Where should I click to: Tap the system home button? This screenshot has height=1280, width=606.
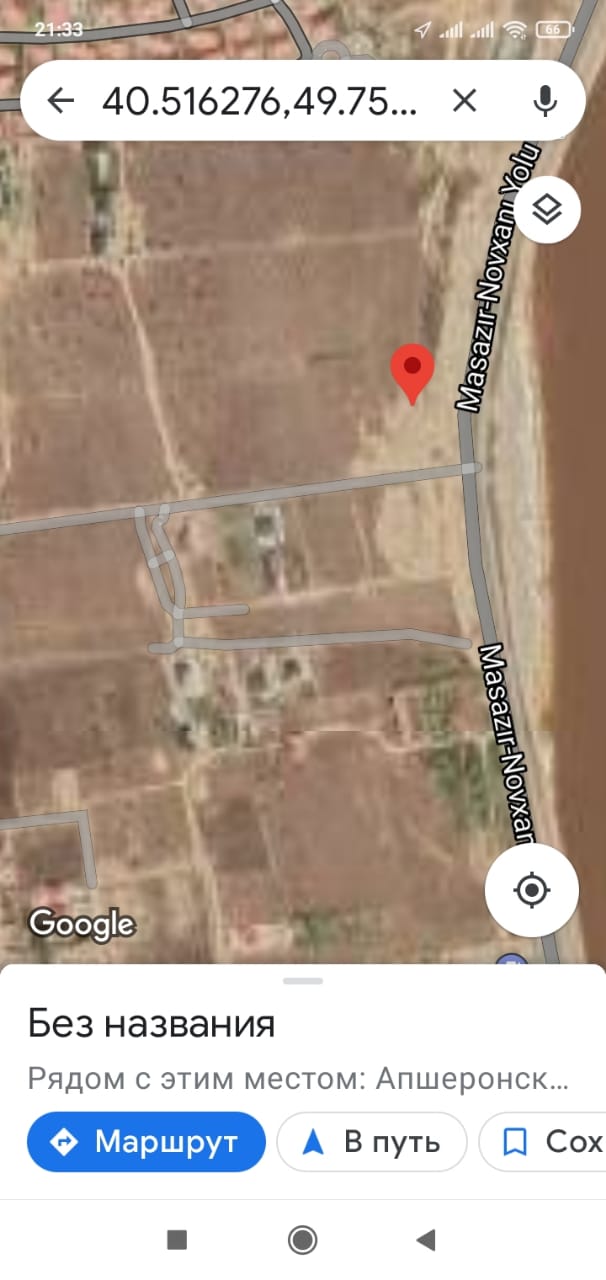302,1240
